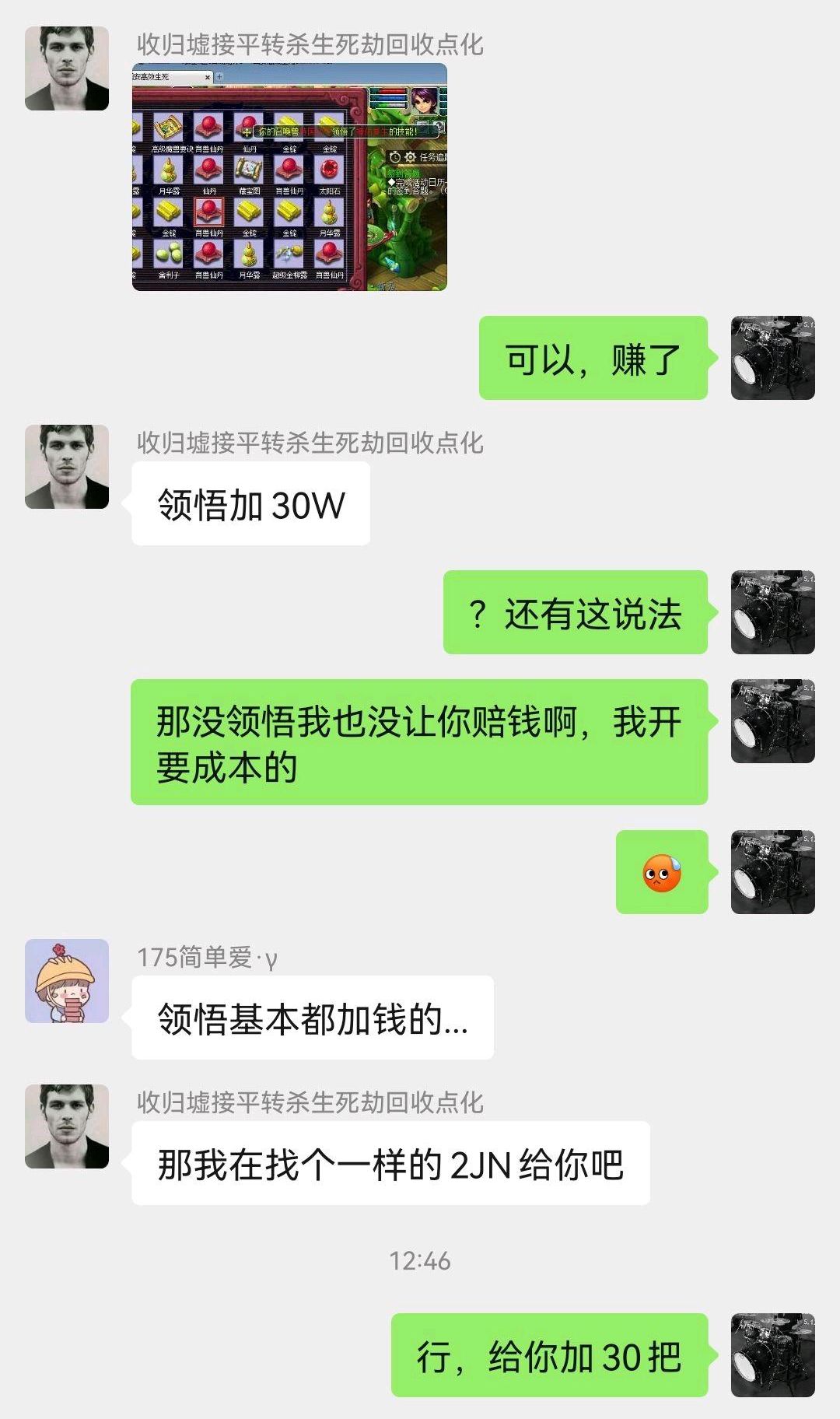Close the 按高效生死 browser tab

coord(208,78)
